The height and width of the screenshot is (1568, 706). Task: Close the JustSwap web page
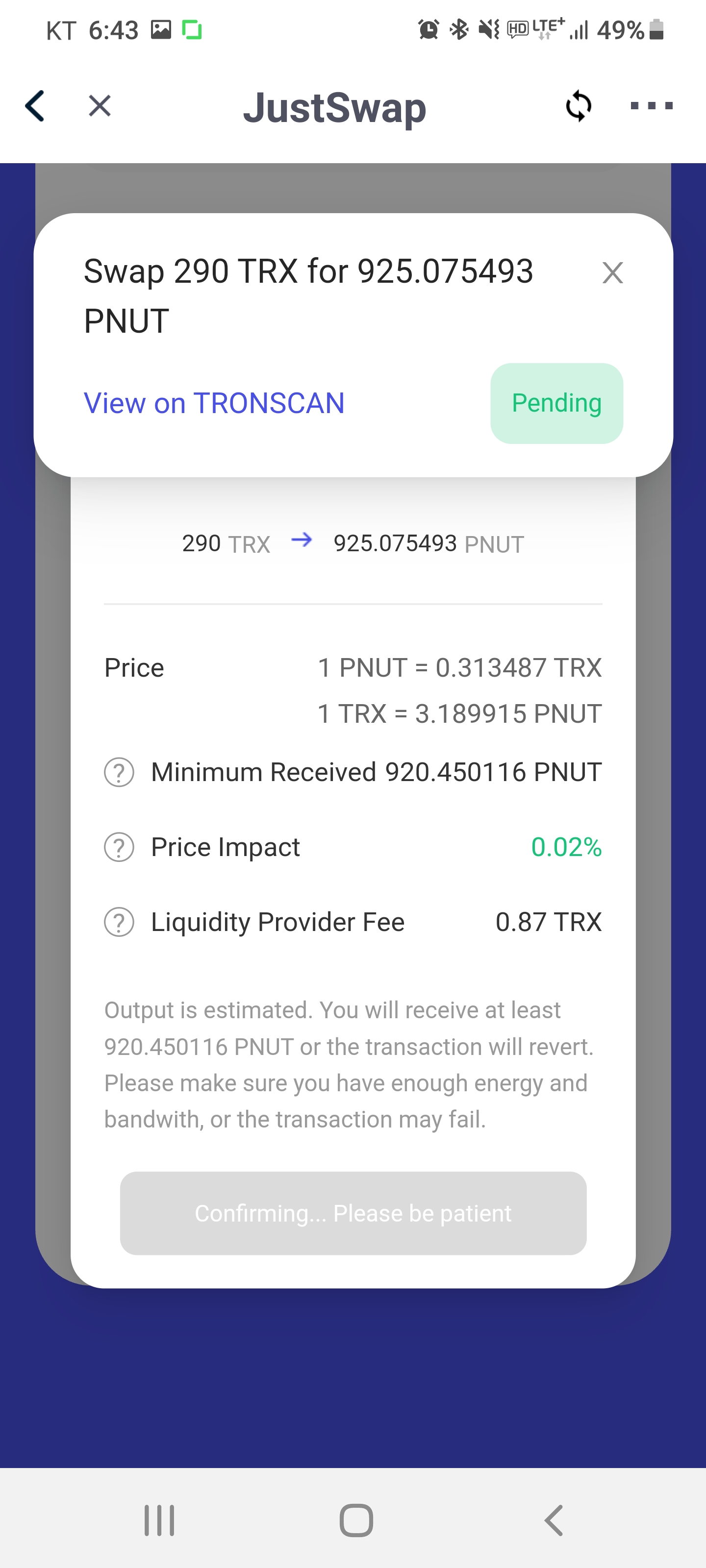coord(100,106)
